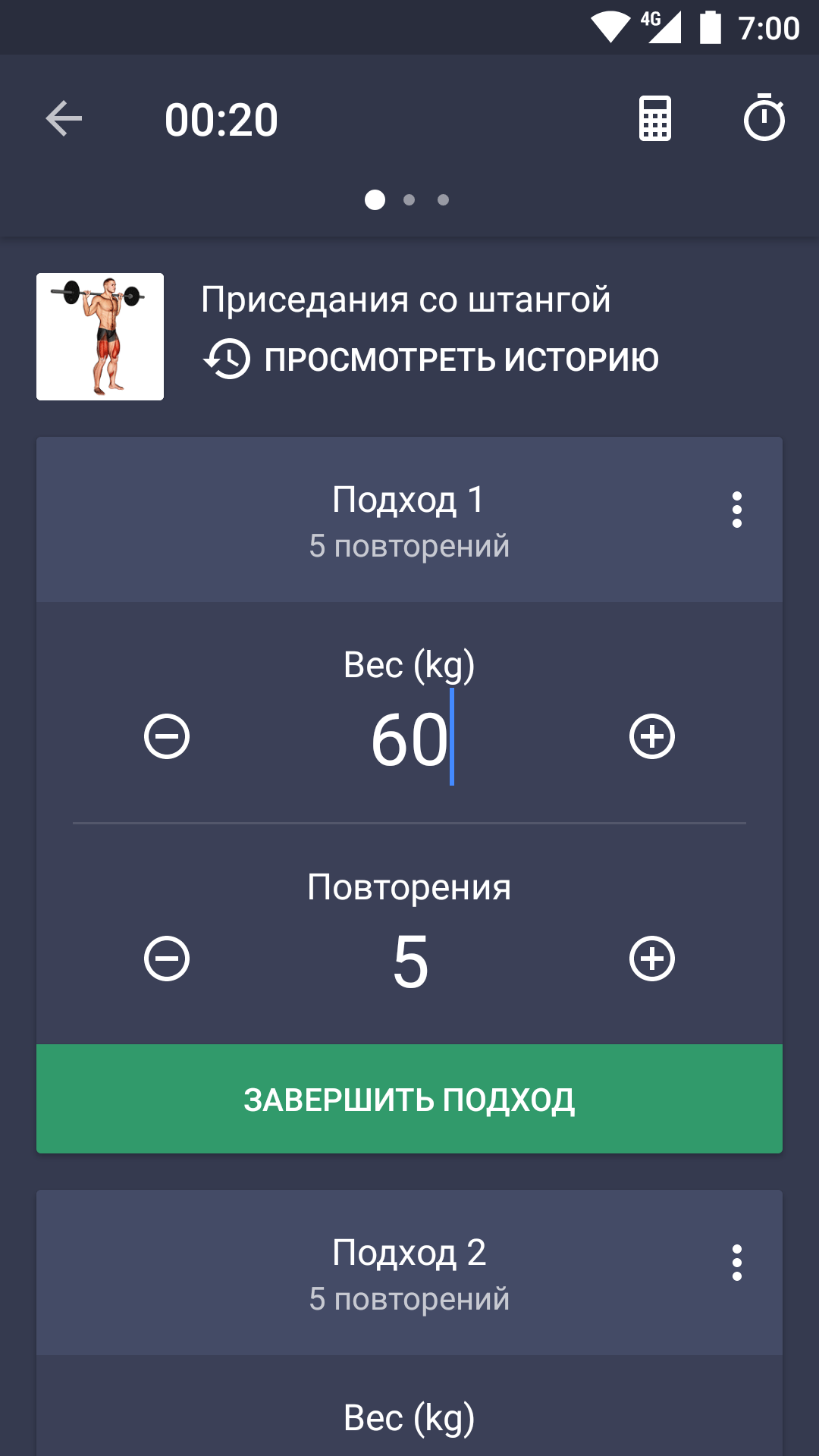Viewport: 819px width, 1456px height.
Task: Tap the page indicator dots
Action: tap(408, 199)
